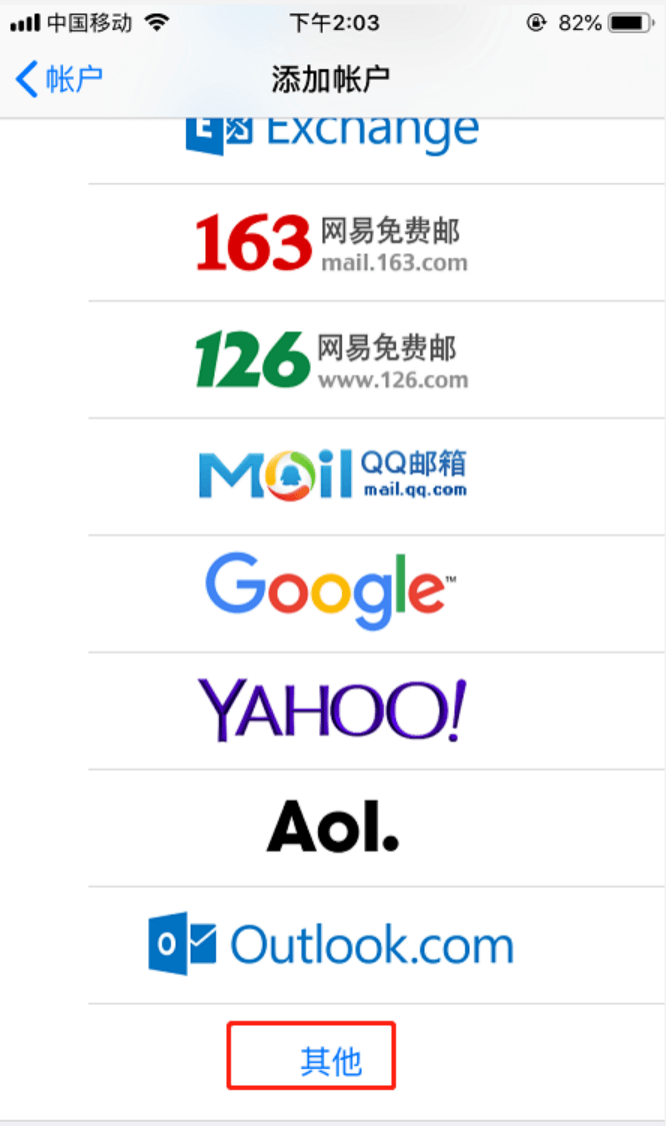This screenshot has height=1126, width=666.
Task: Pick Aol. as account provider
Action: [x=333, y=828]
